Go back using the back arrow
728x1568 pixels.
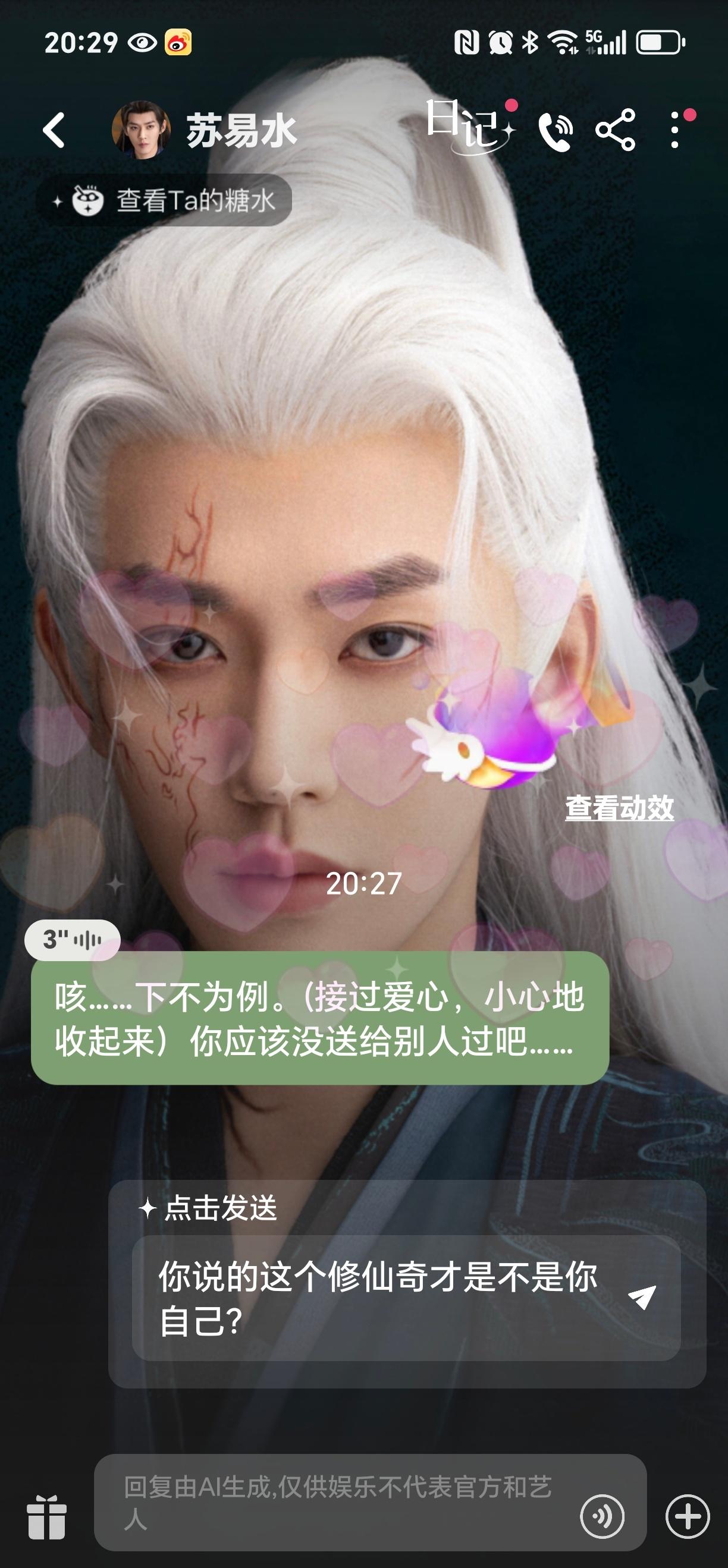click(x=54, y=130)
